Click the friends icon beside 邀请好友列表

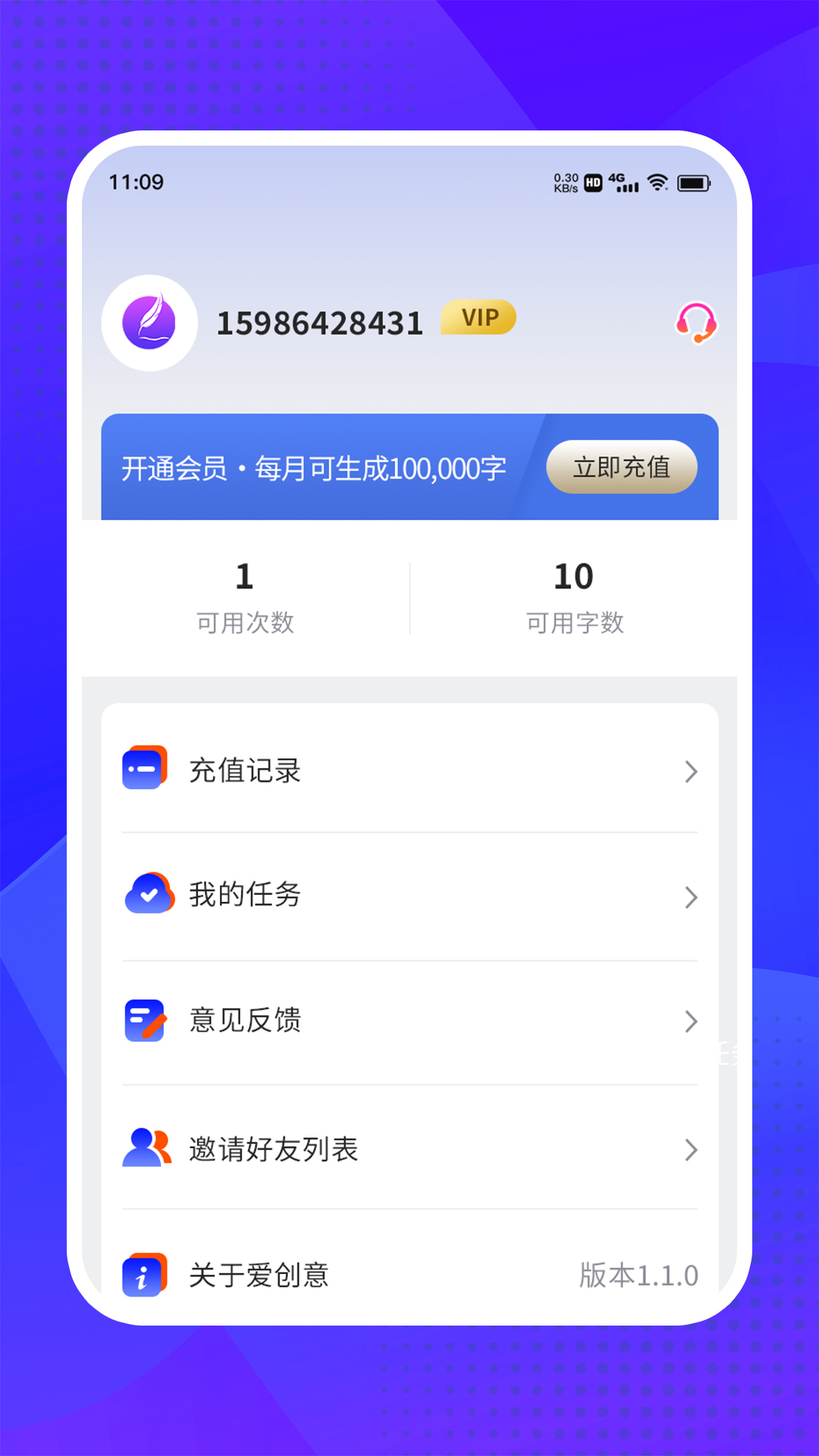click(x=146, y=1150)
